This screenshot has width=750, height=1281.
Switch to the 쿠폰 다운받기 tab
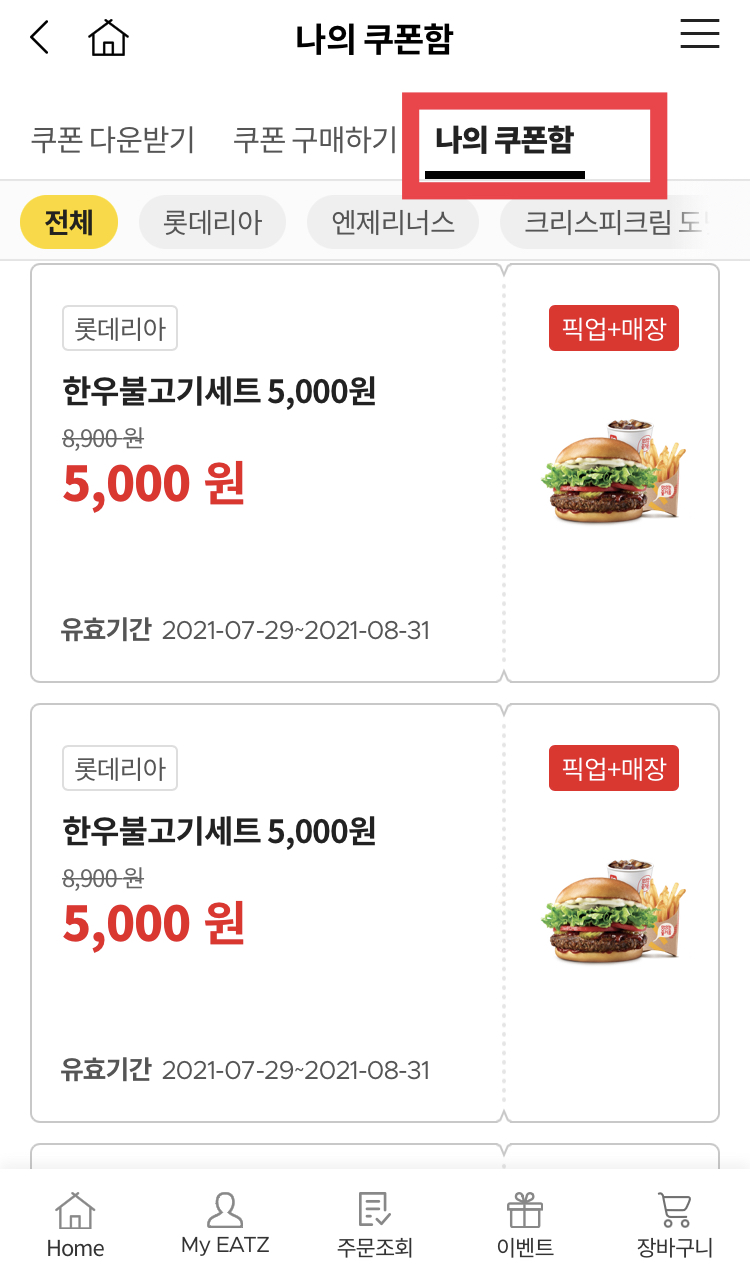pos(113,140)
